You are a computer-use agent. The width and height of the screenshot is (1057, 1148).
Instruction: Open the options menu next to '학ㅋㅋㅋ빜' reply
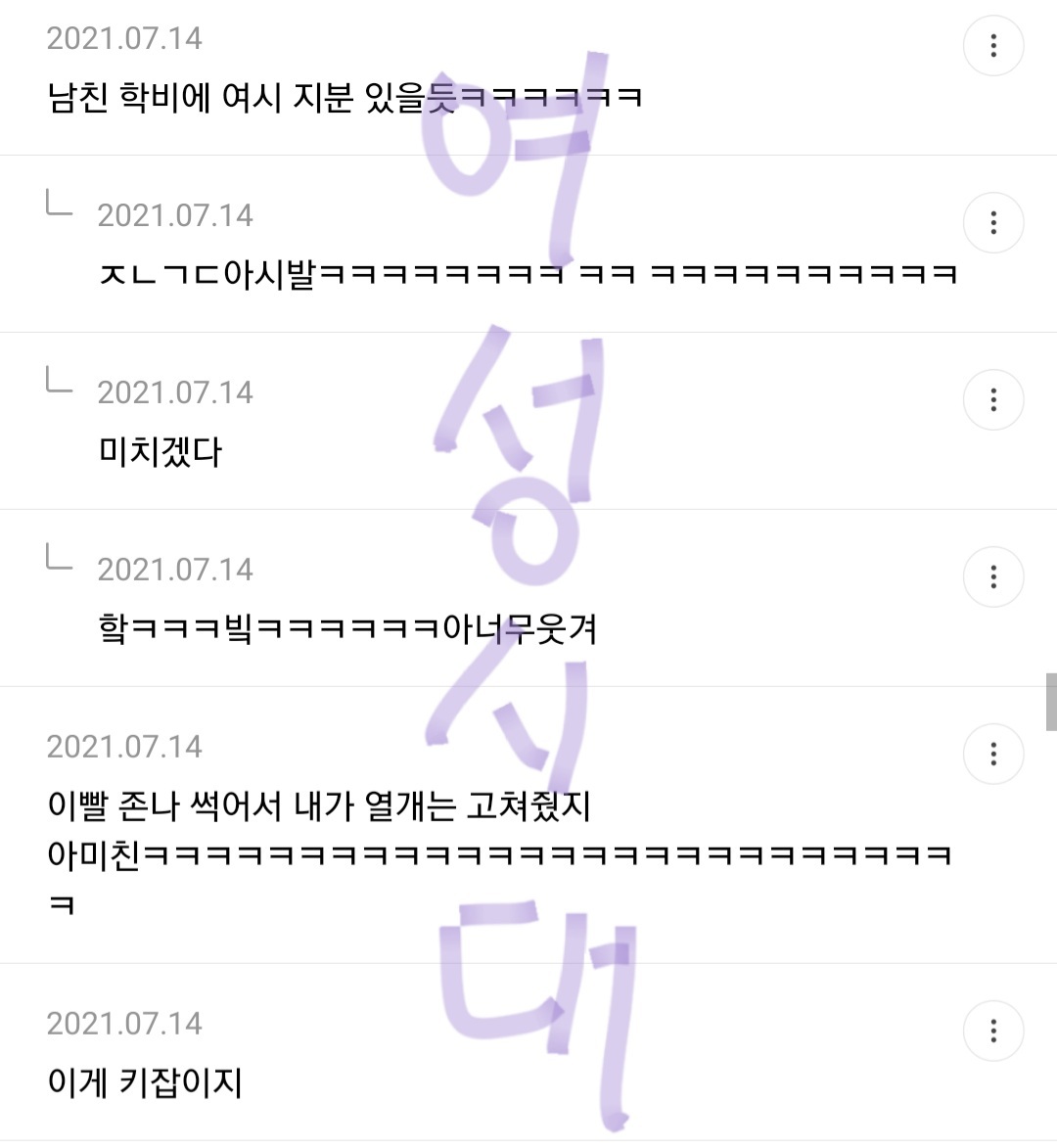(x=993, y=576)
